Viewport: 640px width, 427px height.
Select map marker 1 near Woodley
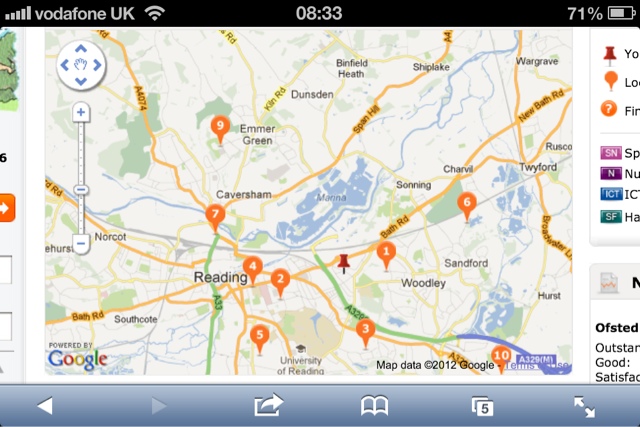(x=386, y=252)
